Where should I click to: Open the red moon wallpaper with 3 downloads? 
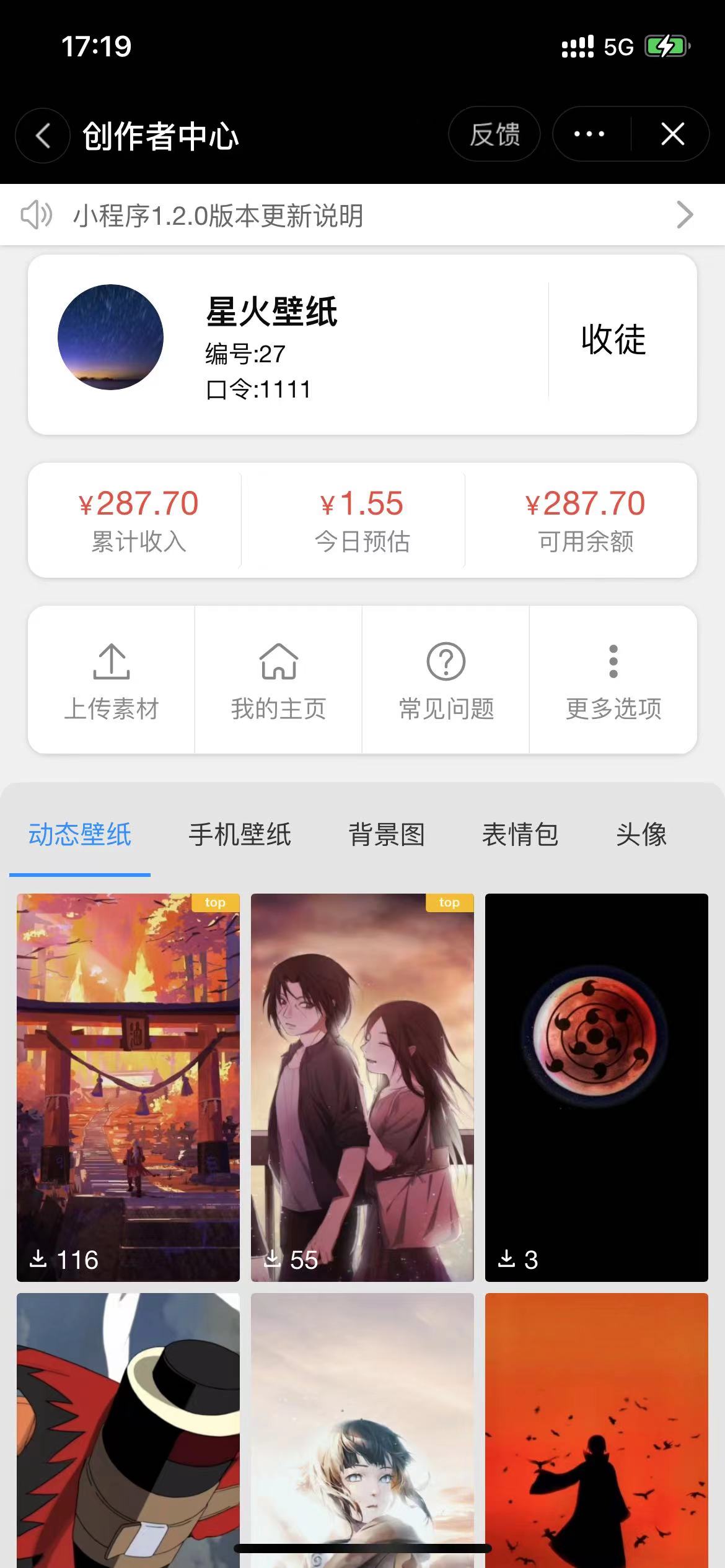596,1087
